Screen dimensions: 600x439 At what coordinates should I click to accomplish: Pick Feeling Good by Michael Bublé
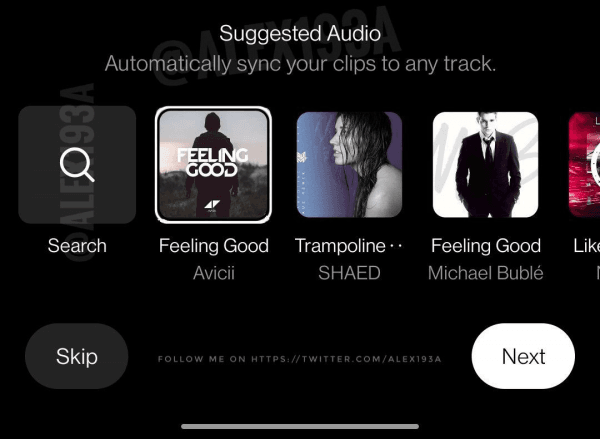click(x=486, y=165)
